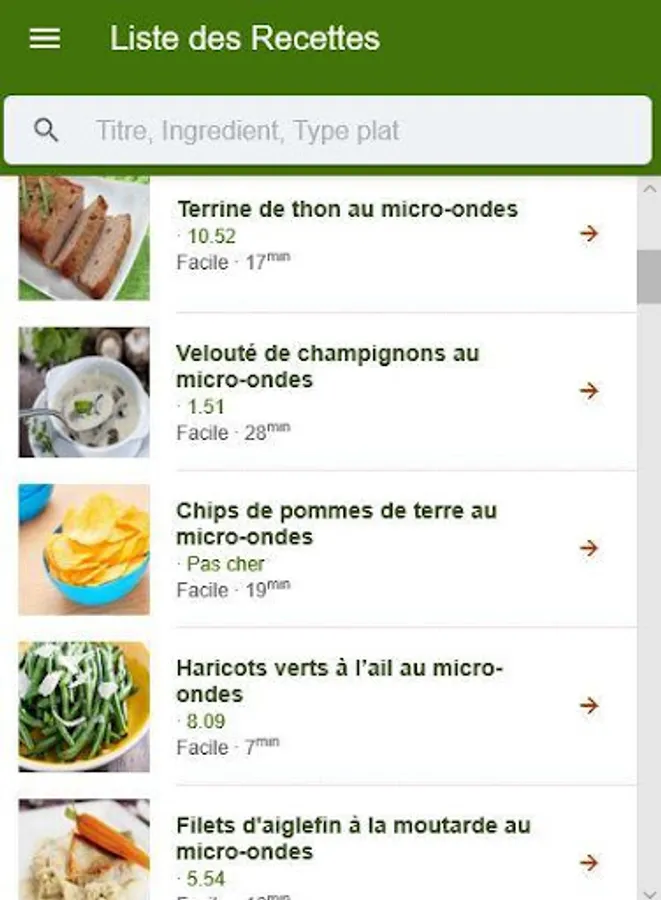
Task: Tap the recipe search field
Action: pyautogui.click(x=330, y=130)
